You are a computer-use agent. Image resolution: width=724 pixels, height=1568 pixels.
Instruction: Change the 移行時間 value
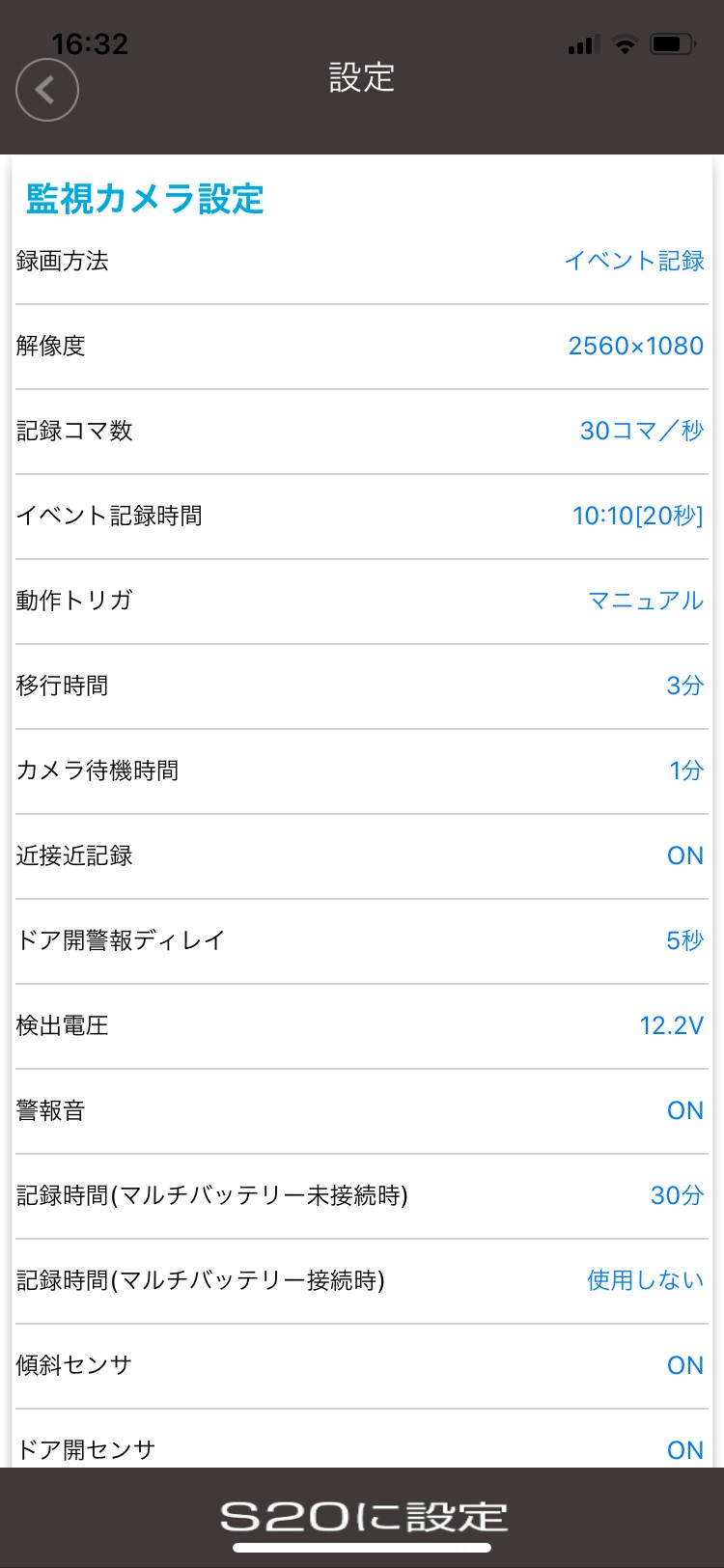pyautogui.click(x=361, y=686)
